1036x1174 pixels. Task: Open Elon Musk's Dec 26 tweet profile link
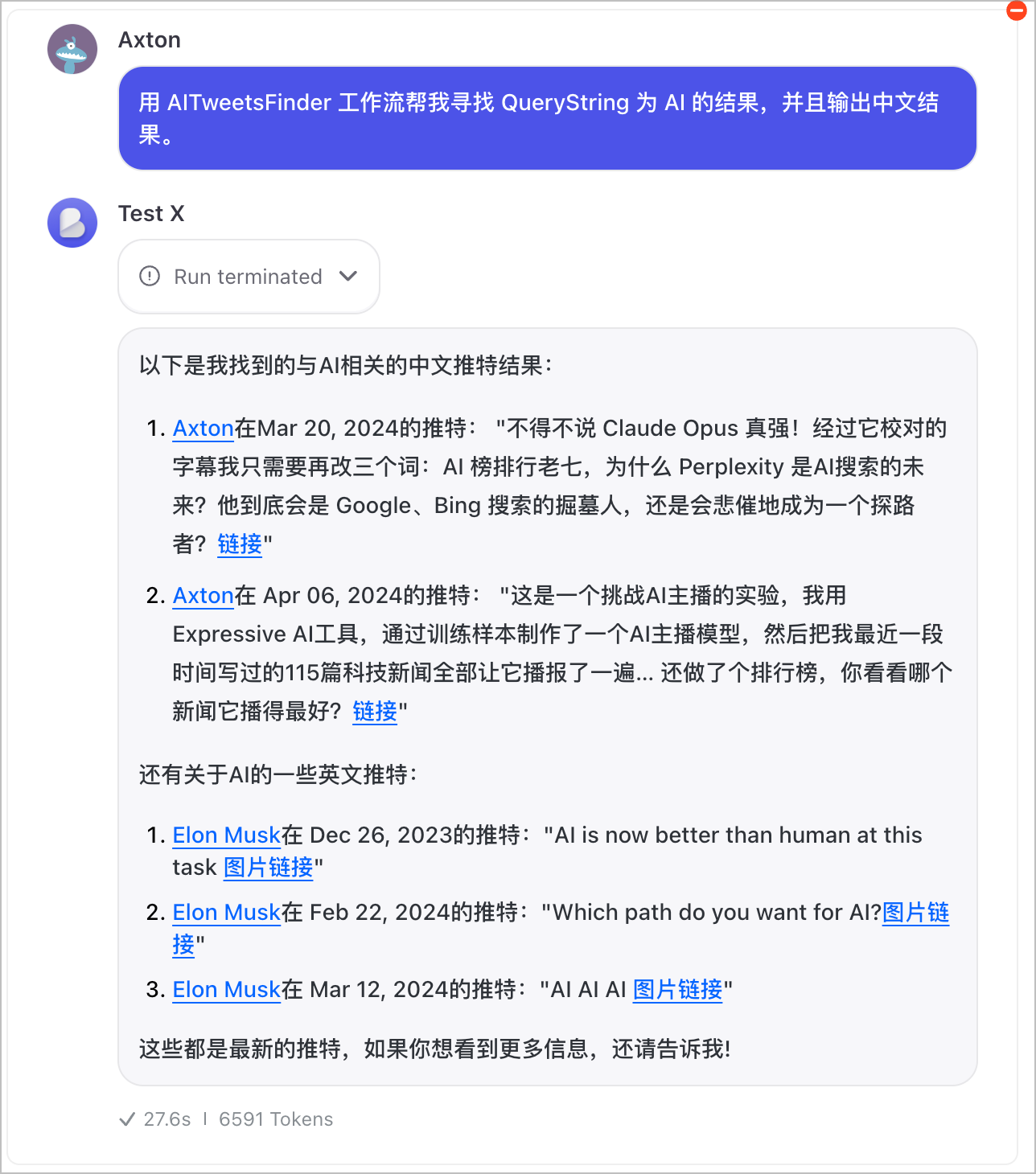point(226,835)
